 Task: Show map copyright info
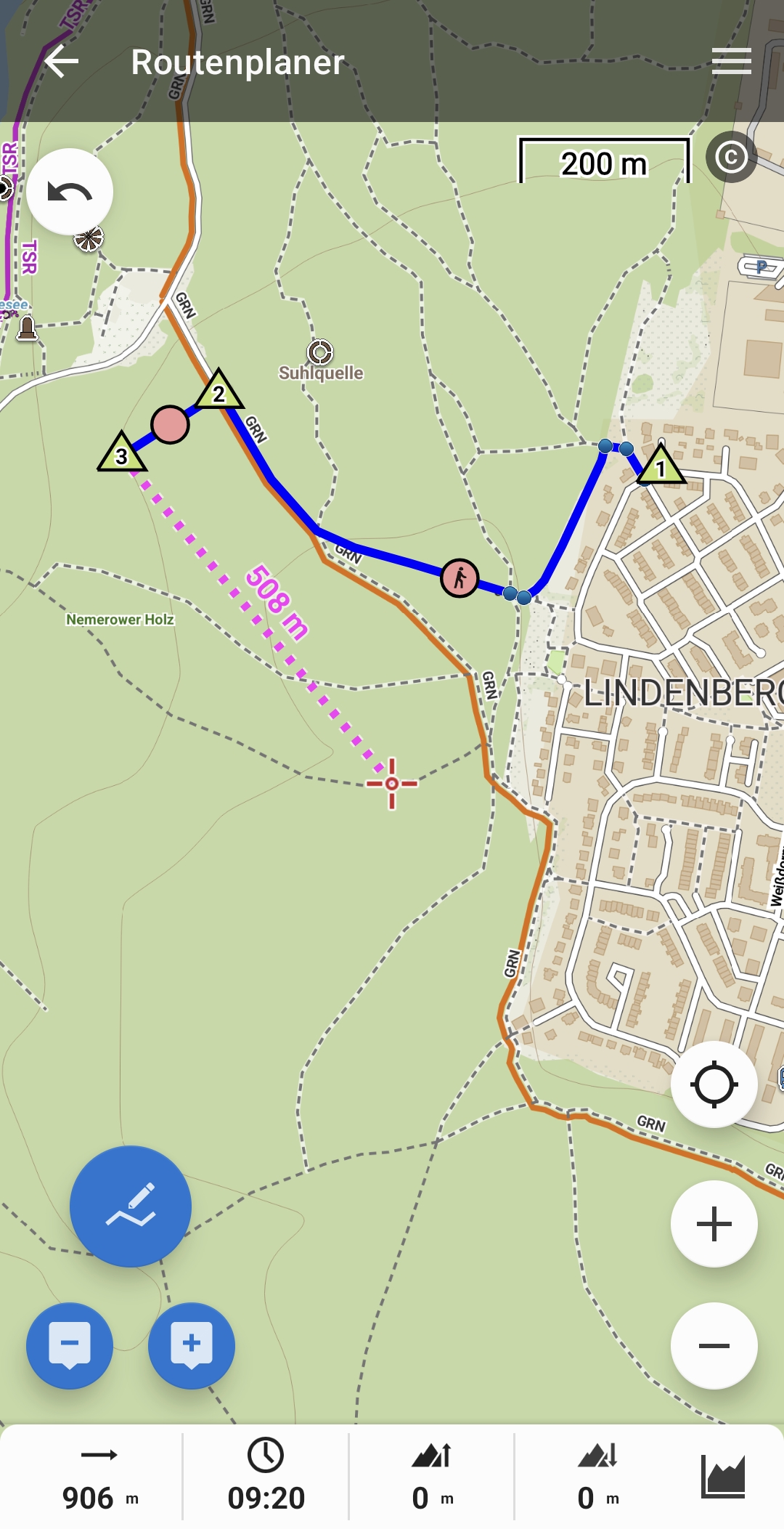pos(731,157)
